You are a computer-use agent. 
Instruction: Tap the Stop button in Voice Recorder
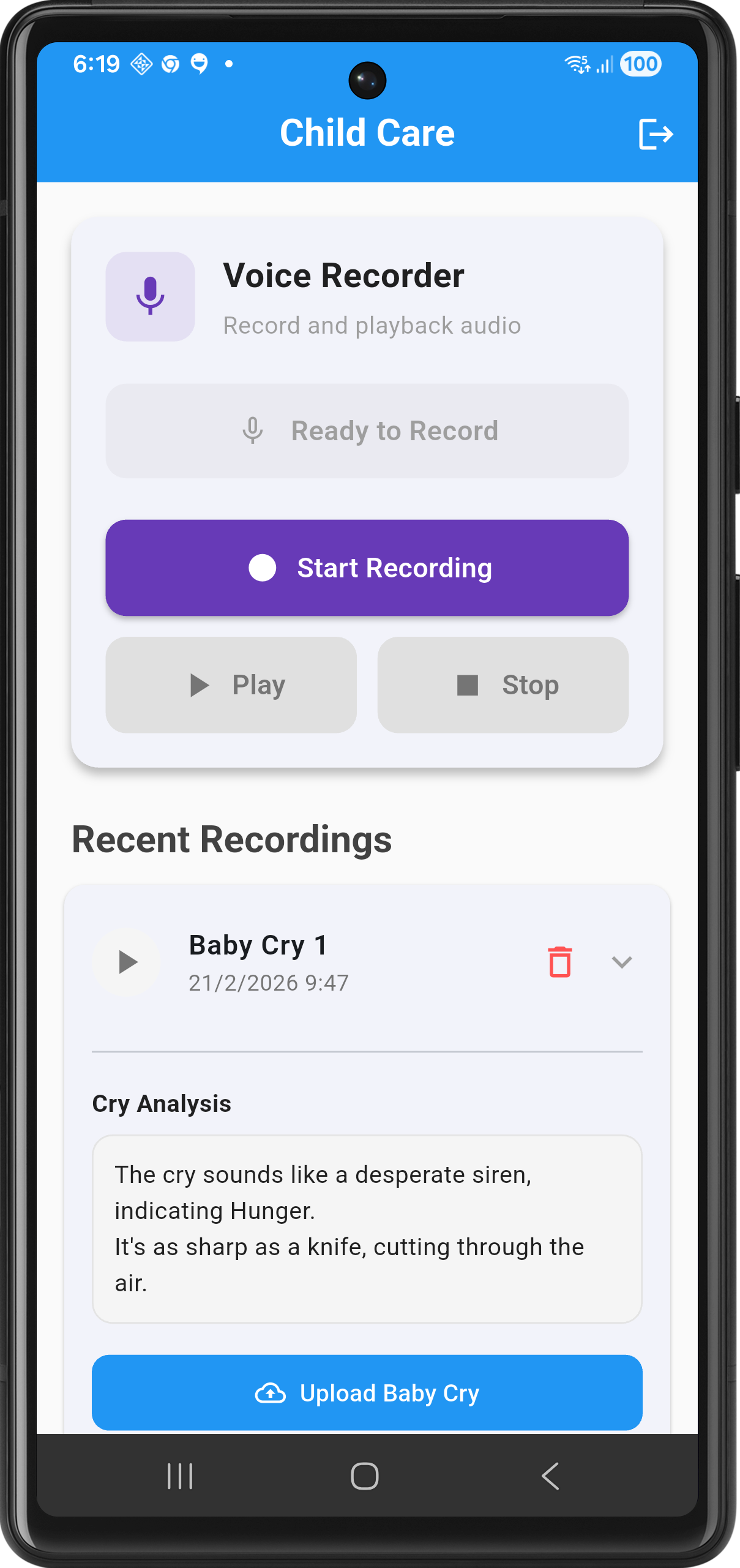pos(503,685)
